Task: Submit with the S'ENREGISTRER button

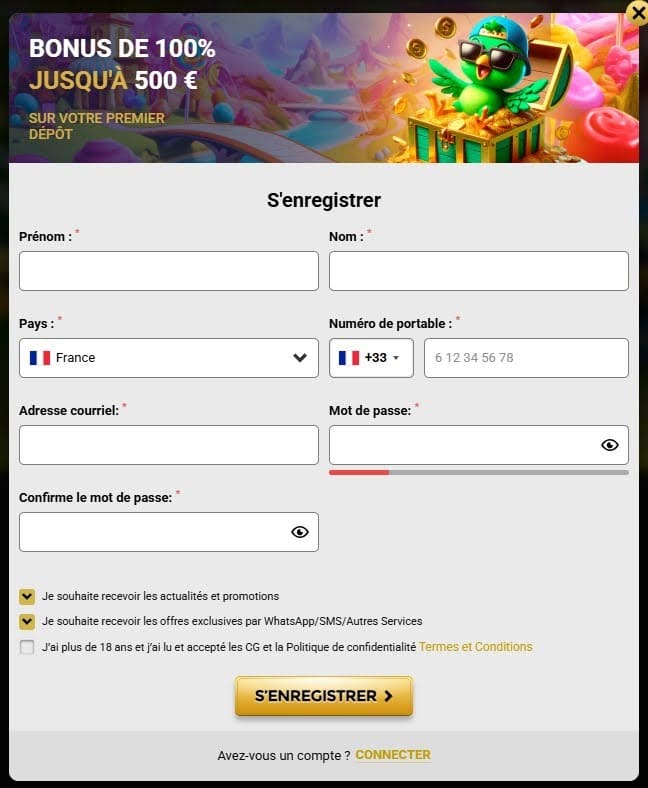Action: 323,696
